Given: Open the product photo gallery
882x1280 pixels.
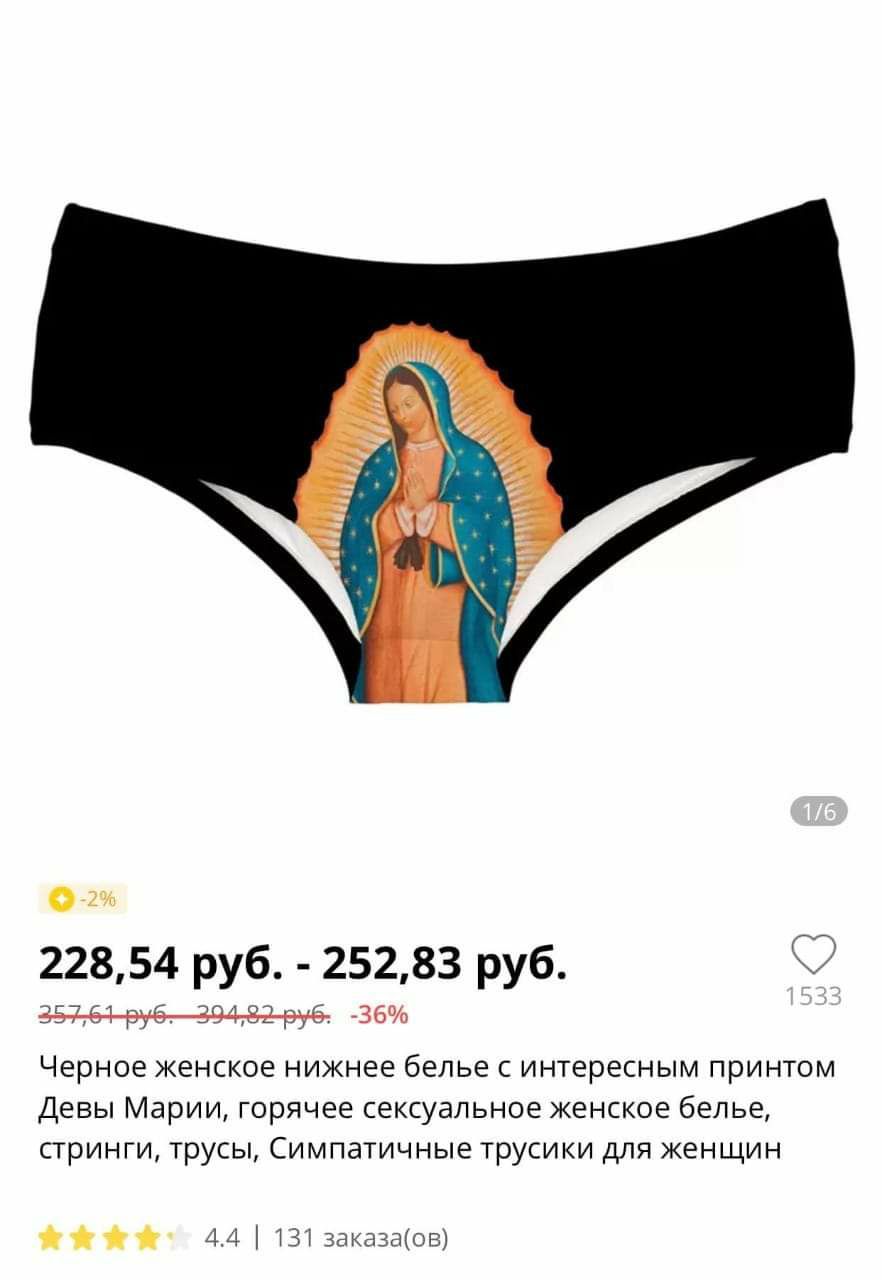Looking at the screenshot, I should coord(441,450).
